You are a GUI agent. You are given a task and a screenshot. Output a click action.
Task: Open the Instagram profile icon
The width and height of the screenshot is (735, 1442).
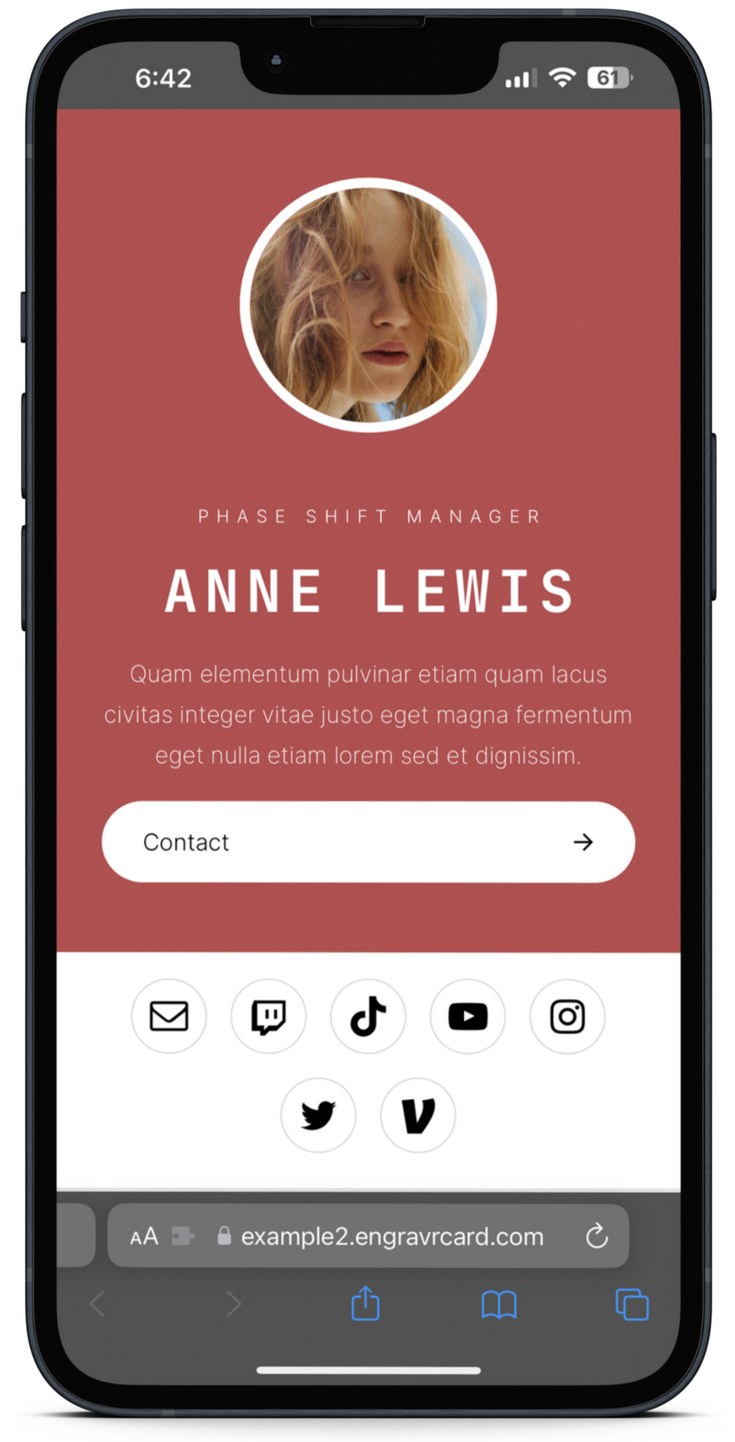(x=567, y=1016)
